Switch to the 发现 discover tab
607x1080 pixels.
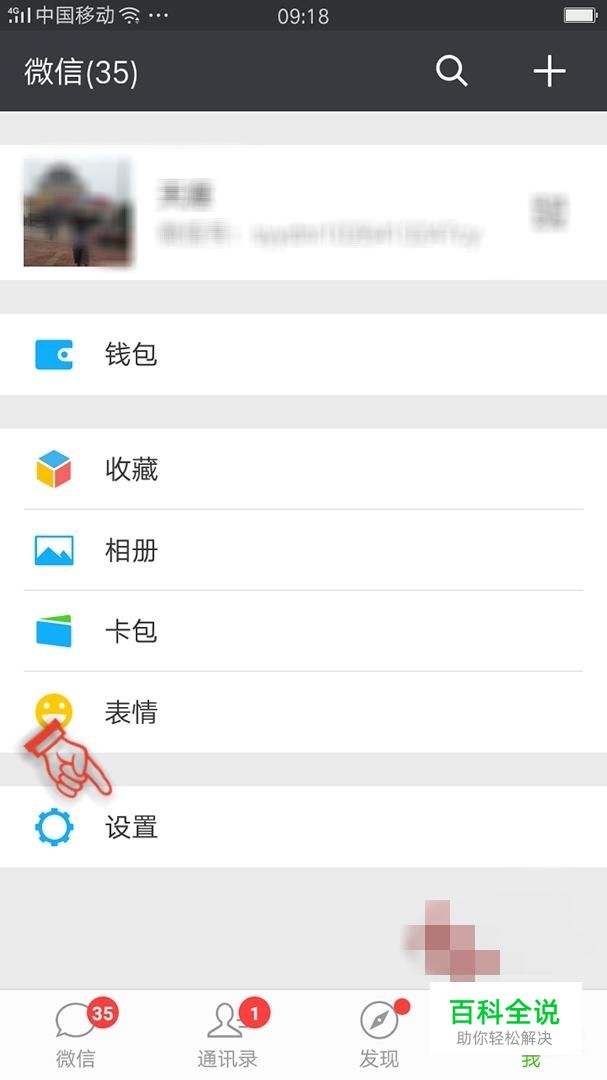[379, 1035]
